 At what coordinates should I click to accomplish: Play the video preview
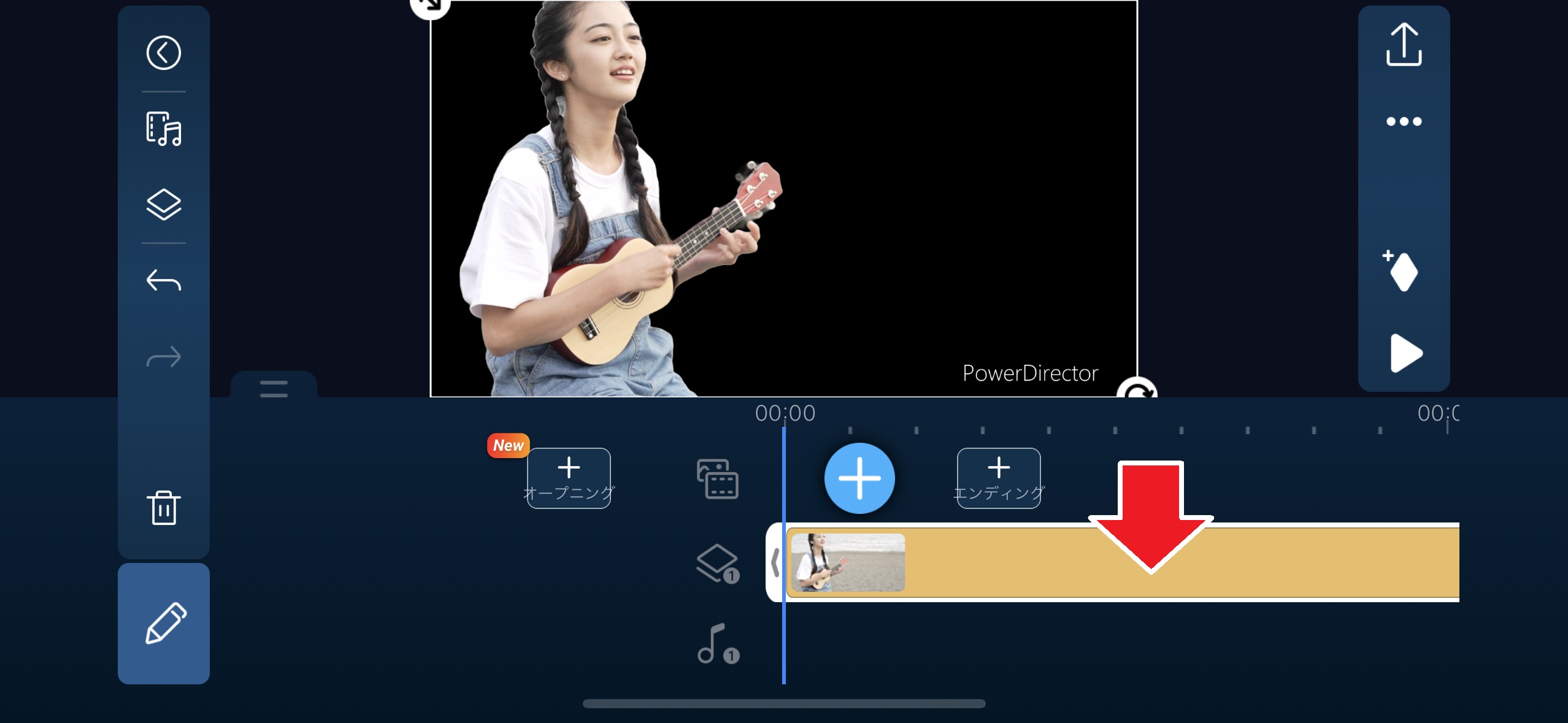tap(1405, 353)
